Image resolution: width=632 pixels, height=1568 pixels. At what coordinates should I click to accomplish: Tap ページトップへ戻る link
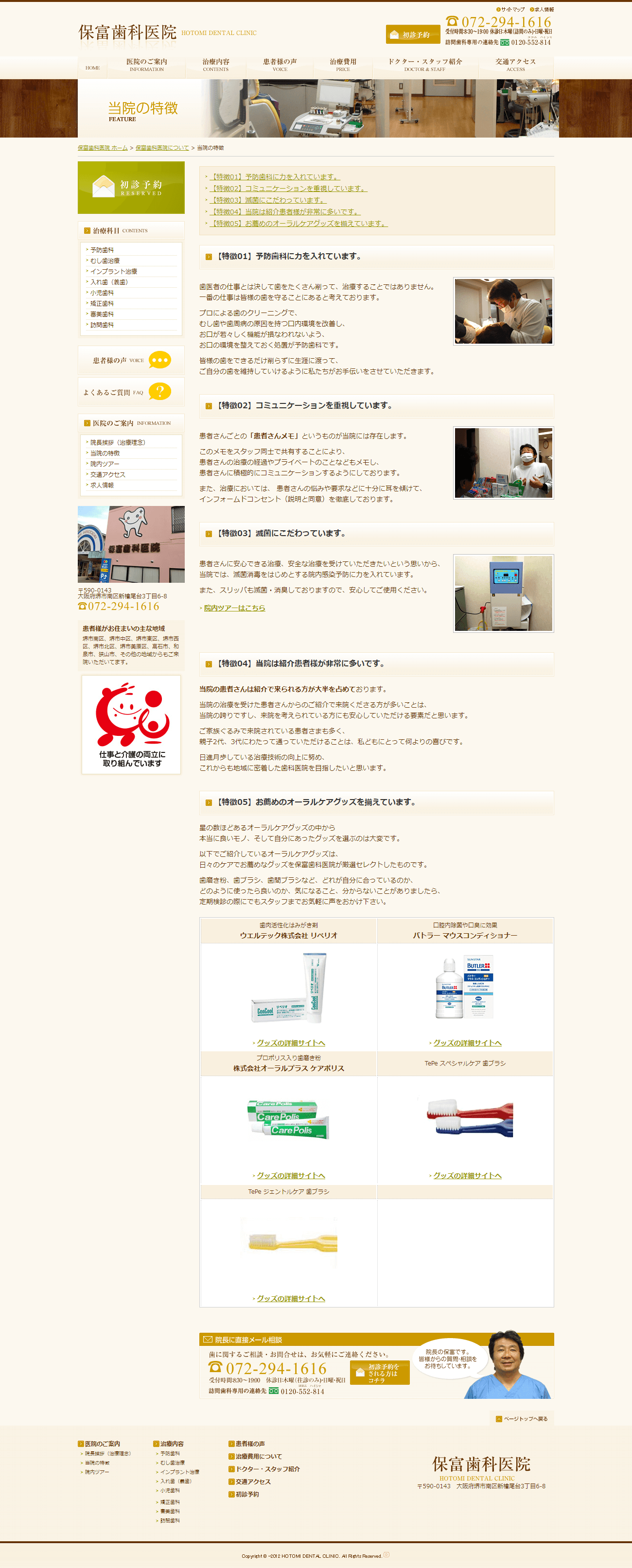(x=522, y=1418)
